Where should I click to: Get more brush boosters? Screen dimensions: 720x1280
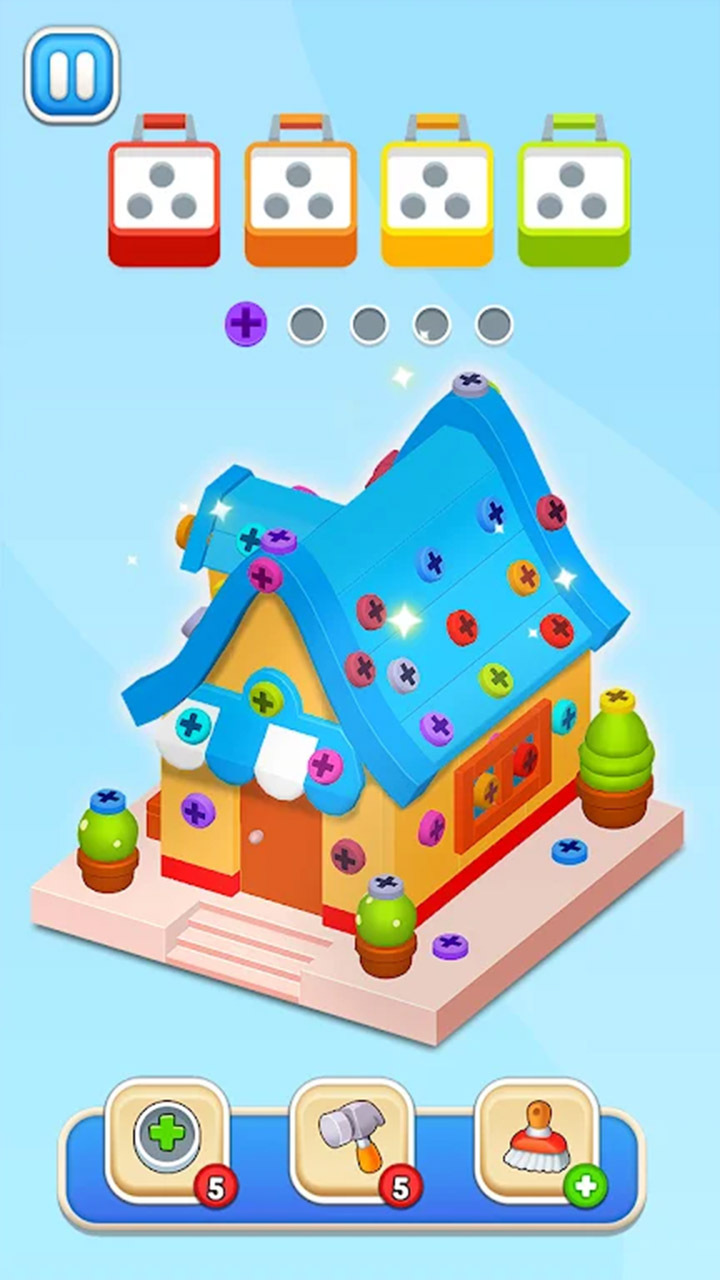(585, 1187)
